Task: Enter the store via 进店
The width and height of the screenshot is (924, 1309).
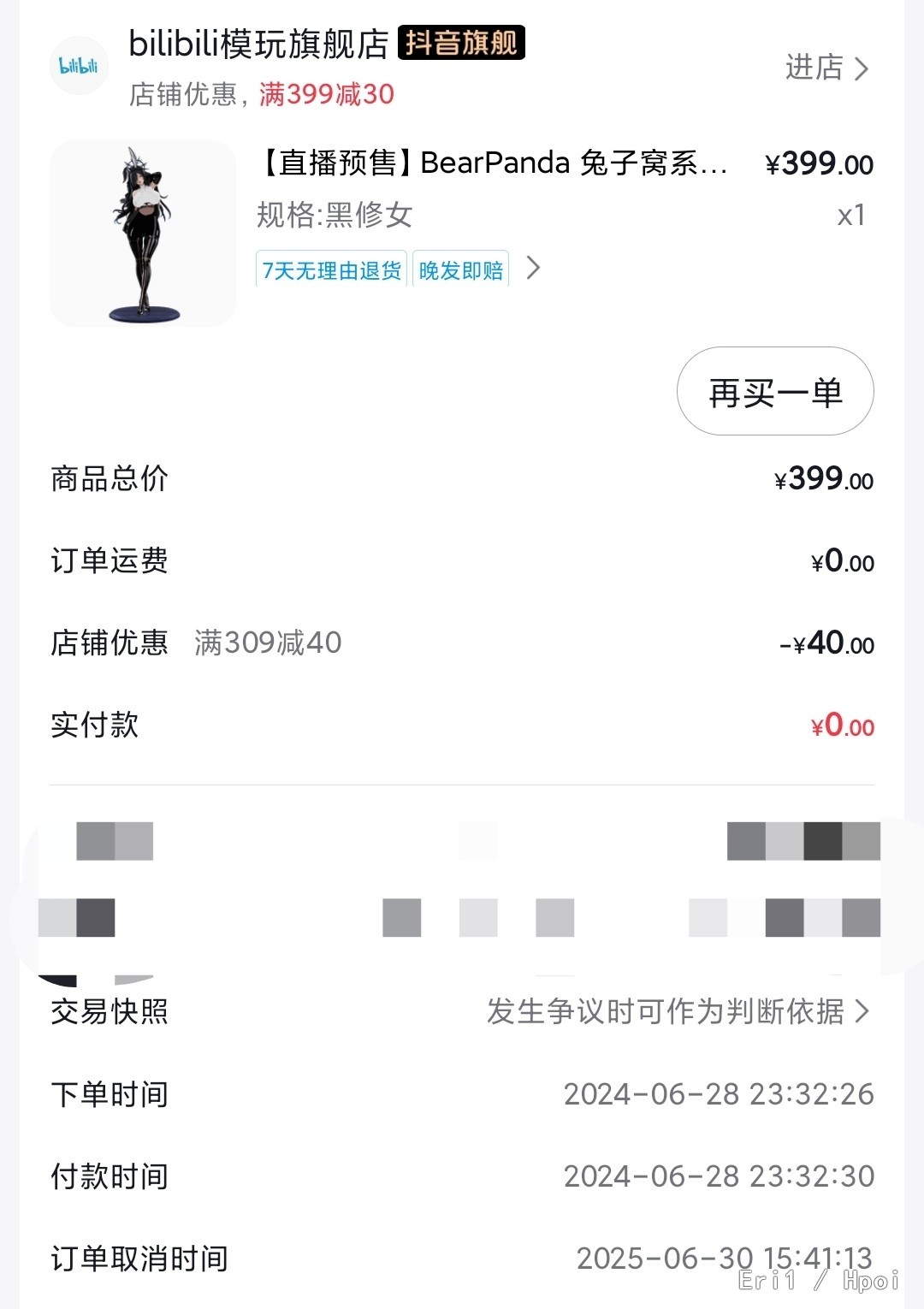Action: tap(826, 68)
